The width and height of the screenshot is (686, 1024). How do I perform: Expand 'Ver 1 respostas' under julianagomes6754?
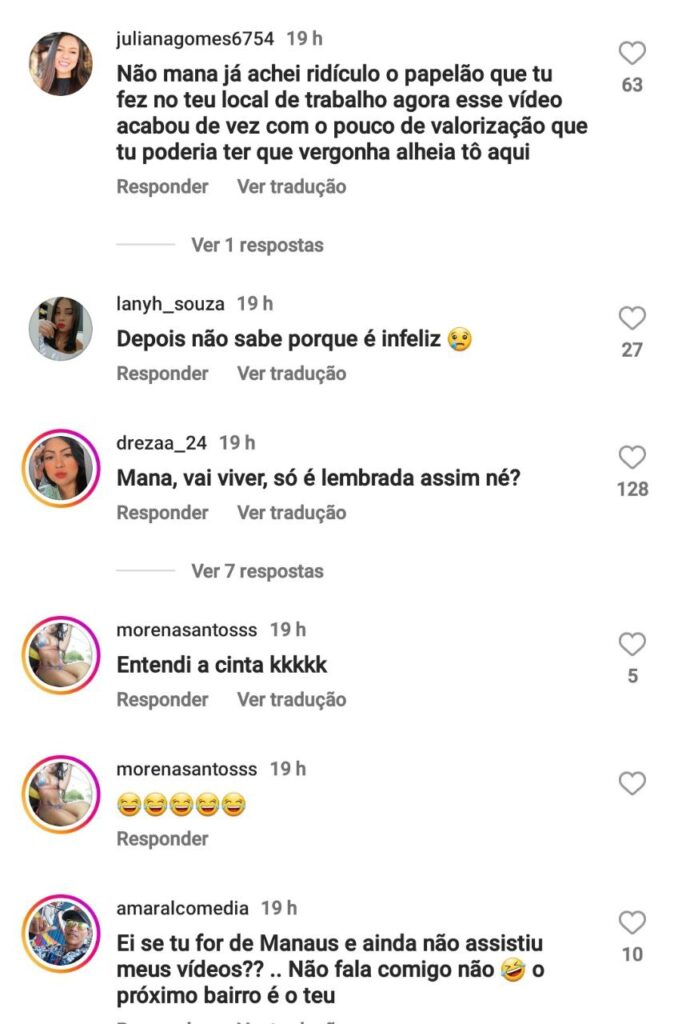click(x=257, y=245)
